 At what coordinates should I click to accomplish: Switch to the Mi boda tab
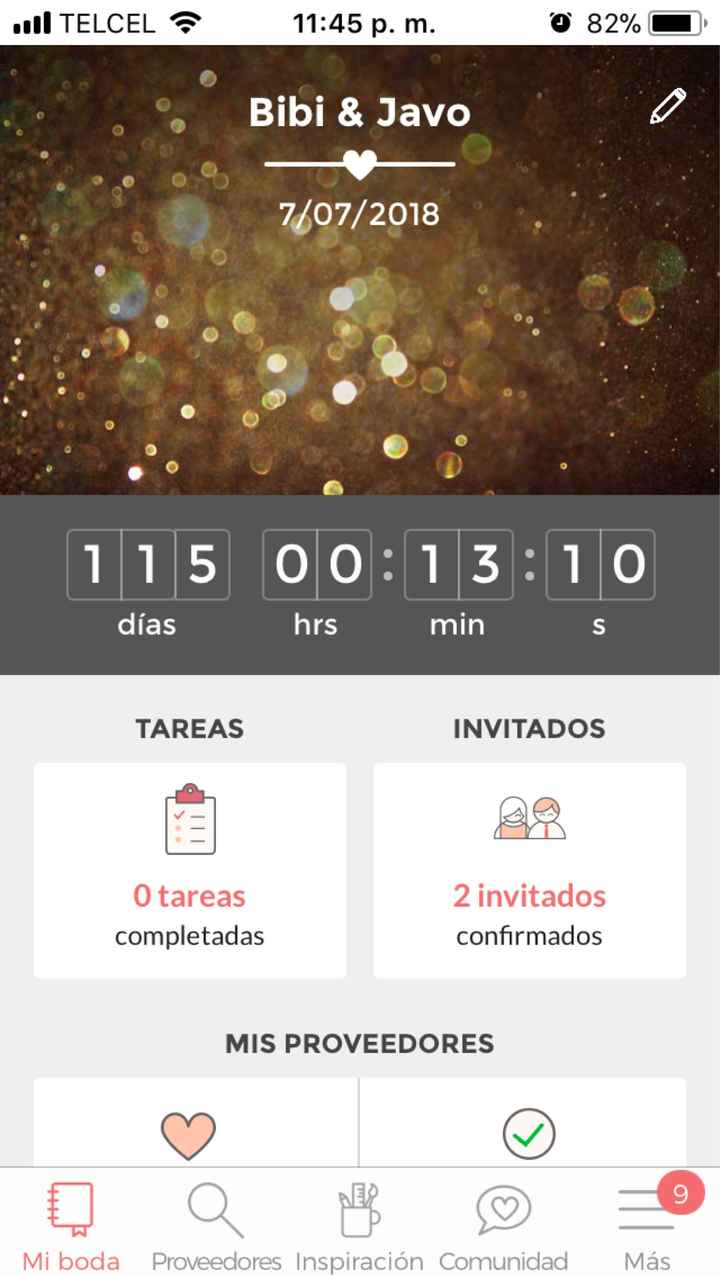71,1225
